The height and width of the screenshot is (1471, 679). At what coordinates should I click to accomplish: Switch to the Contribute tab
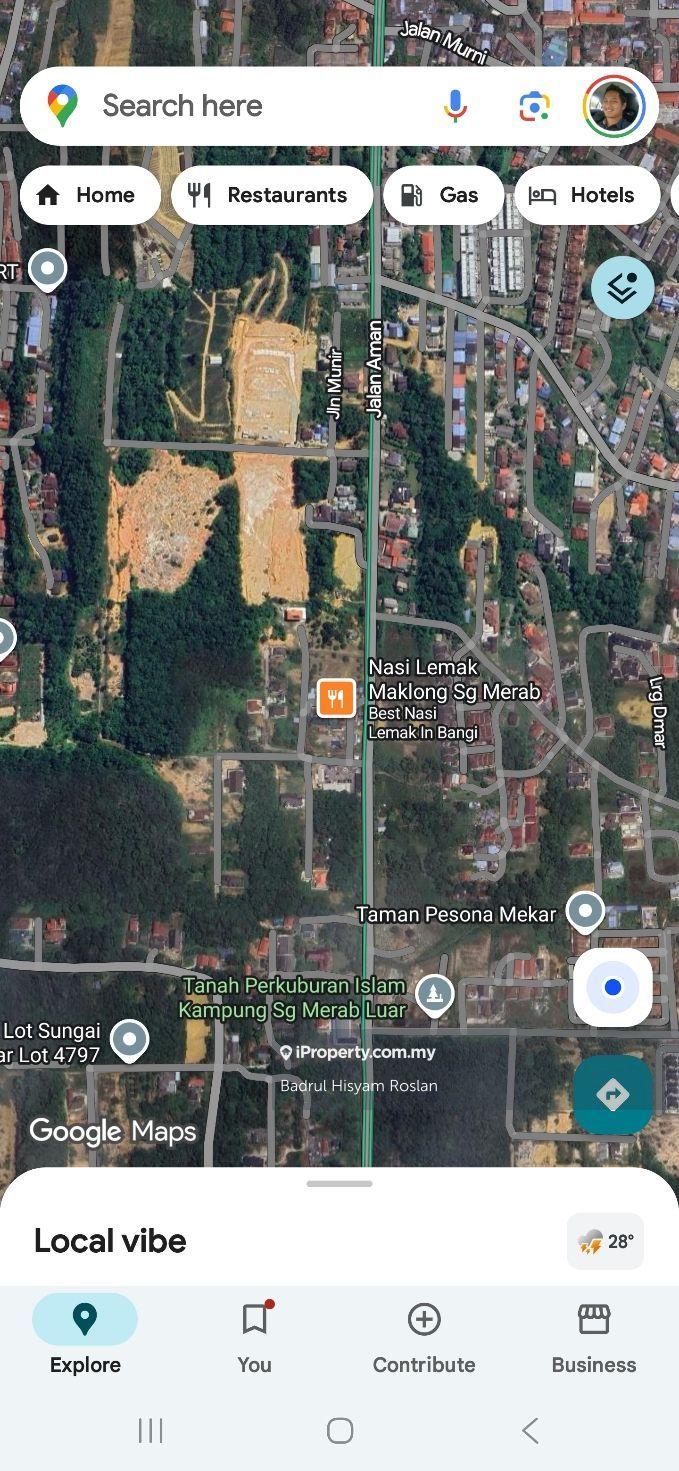pos(424,1337)
